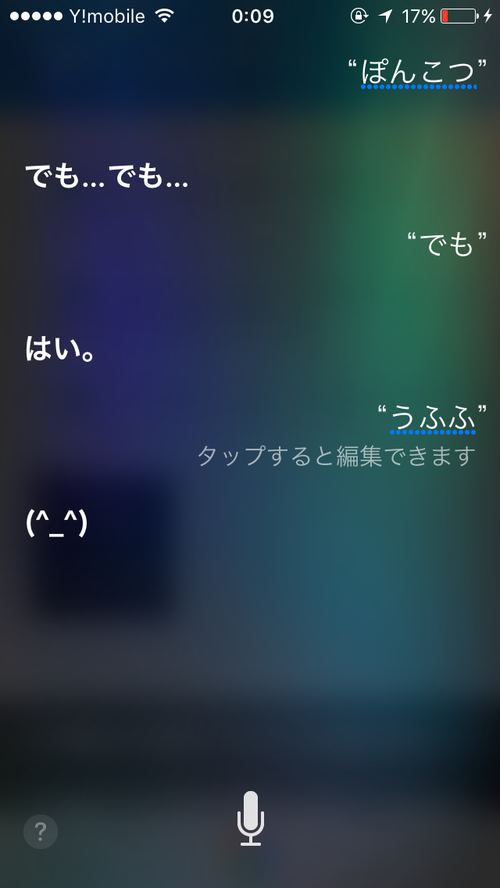The image size is (500, 888).
Task: Tap the microphone to speak to Siri
Action: pyautogui.click(x=250, y=818)
